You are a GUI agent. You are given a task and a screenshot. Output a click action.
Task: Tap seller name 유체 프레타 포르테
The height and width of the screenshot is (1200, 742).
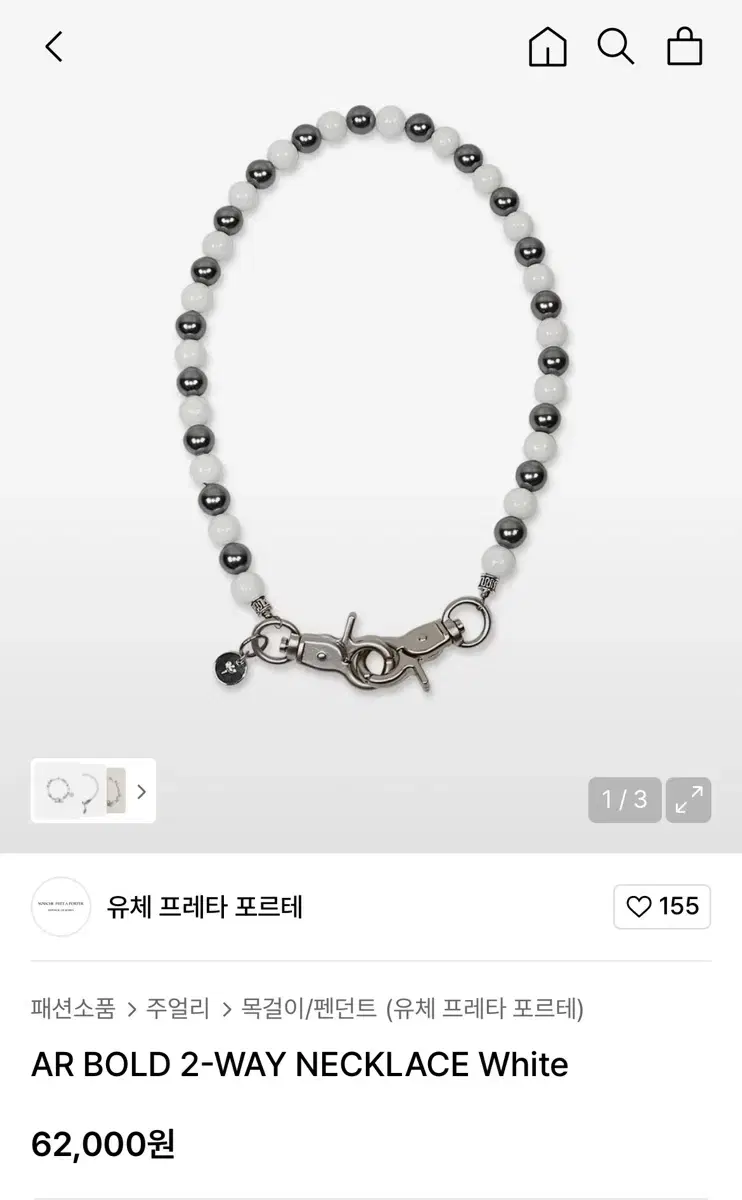pyautogui.click(x=204, y=907)
